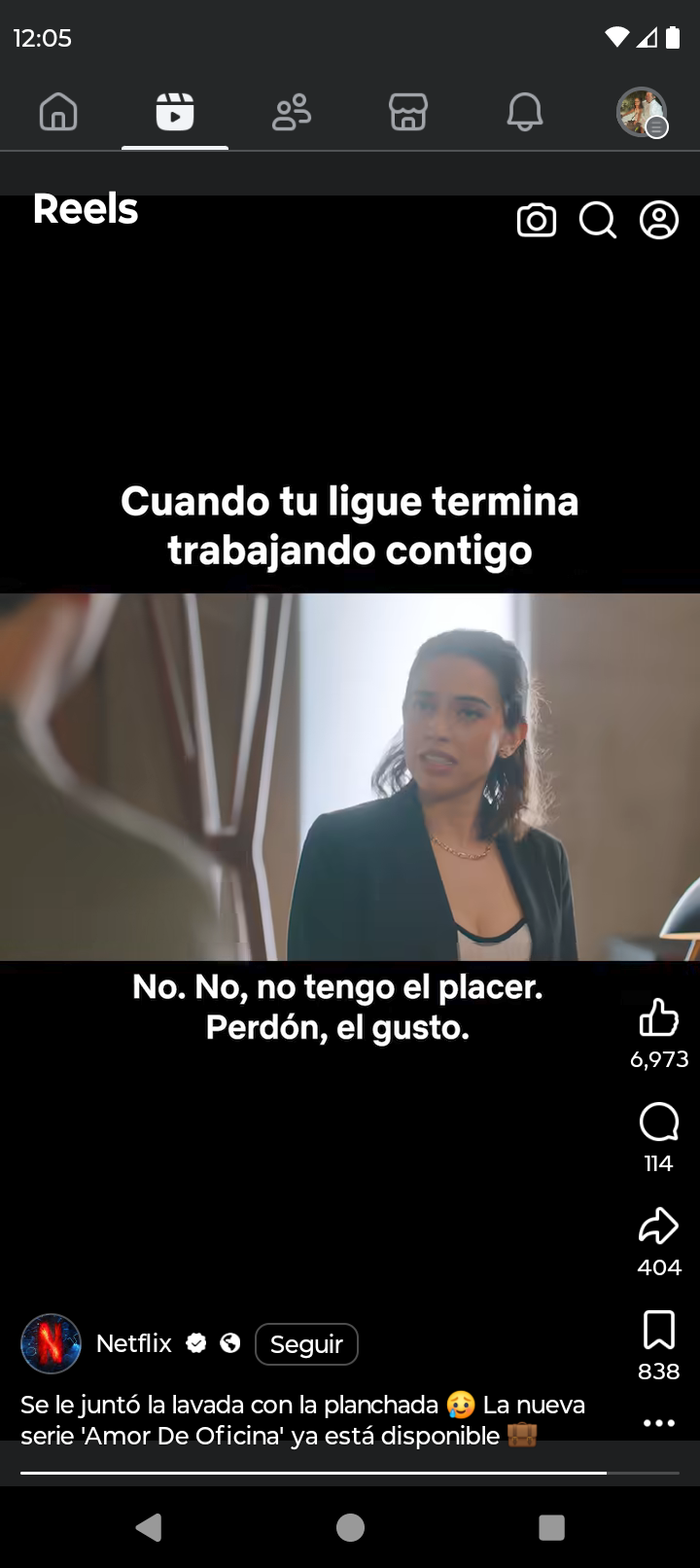Open the profile menu tab
This screenshot has height=1568, width=700.
point(642,112)
